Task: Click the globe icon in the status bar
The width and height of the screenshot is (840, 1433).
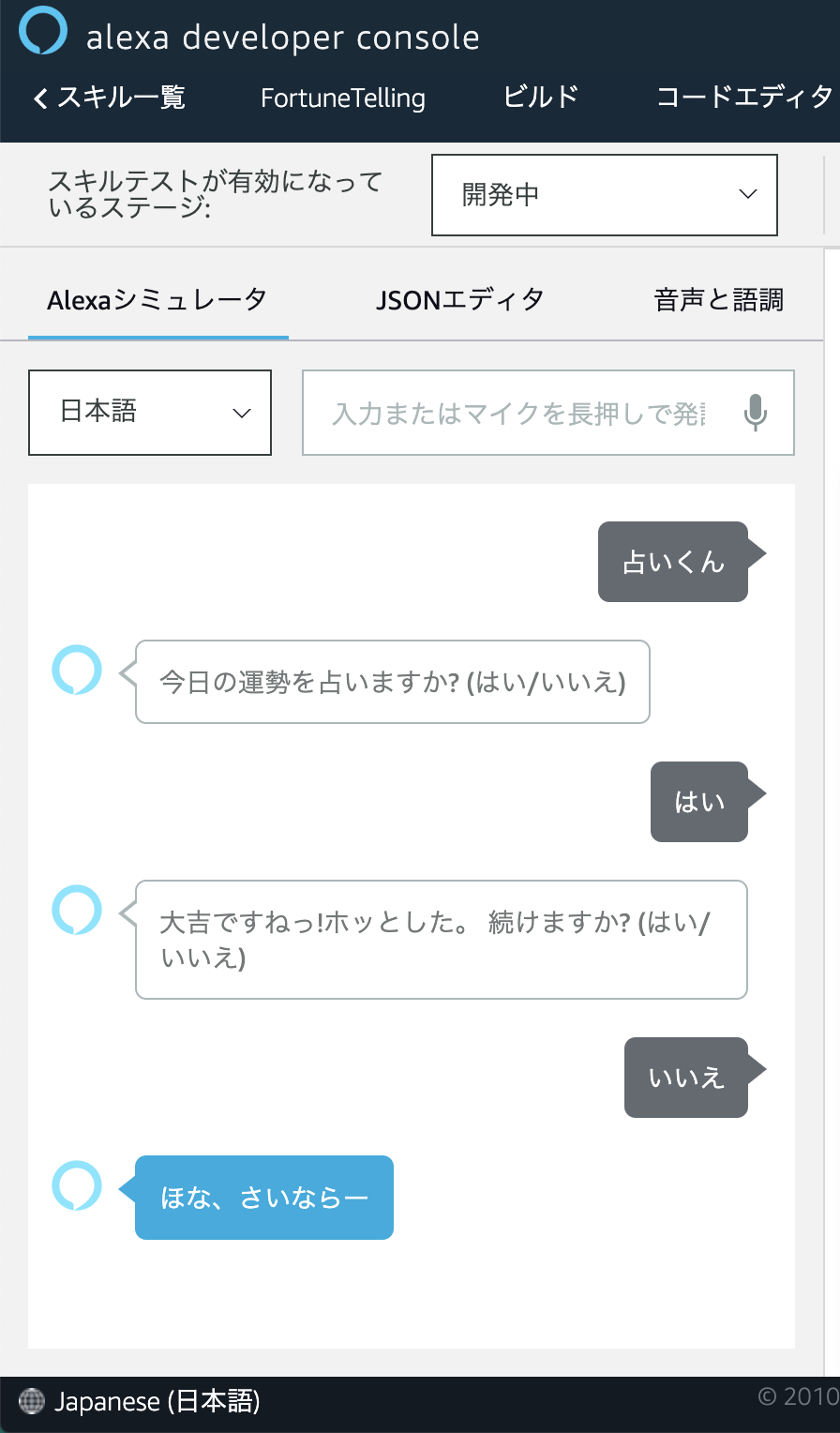Action: pyautogui.click(x=31, y=1402)
